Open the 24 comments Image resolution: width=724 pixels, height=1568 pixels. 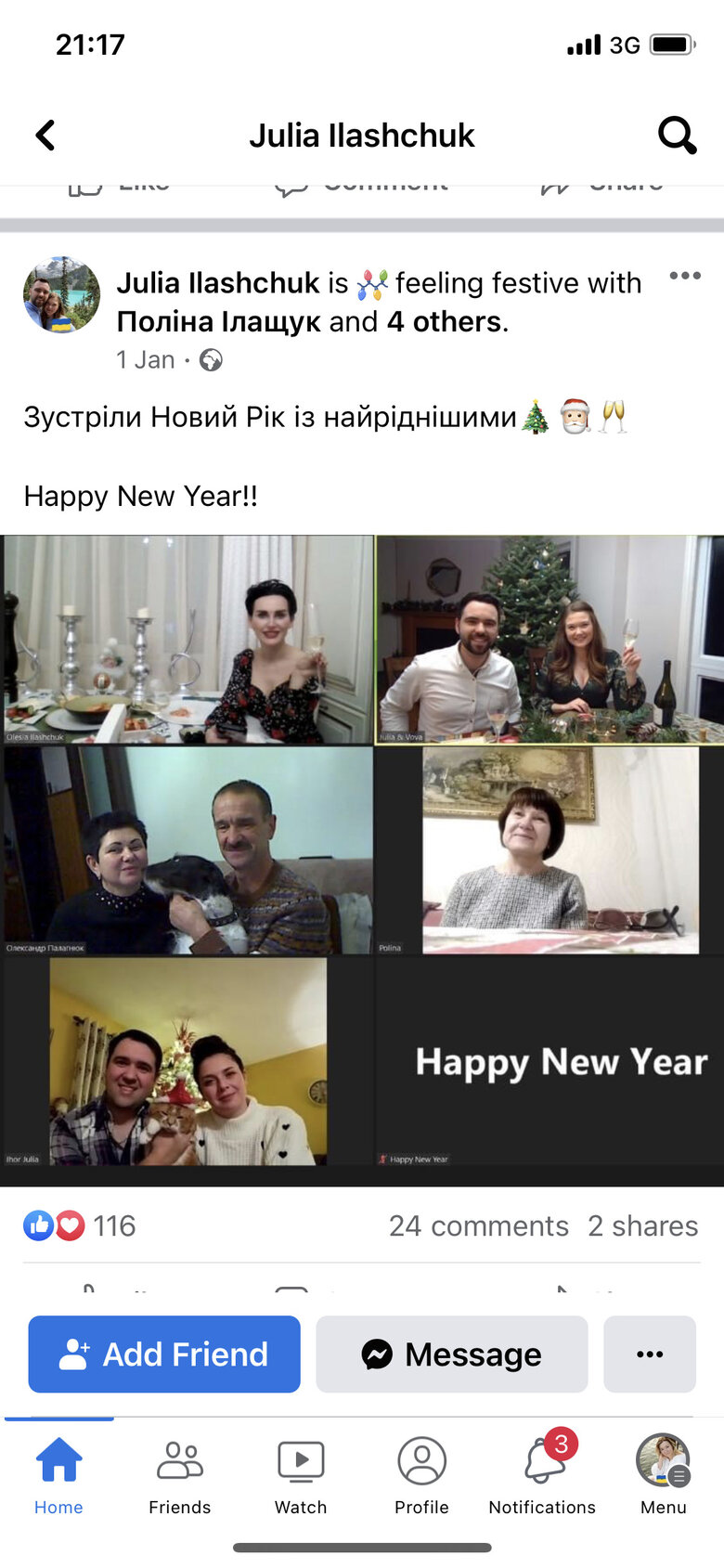pyautogui.click(x=478, y=1225)
